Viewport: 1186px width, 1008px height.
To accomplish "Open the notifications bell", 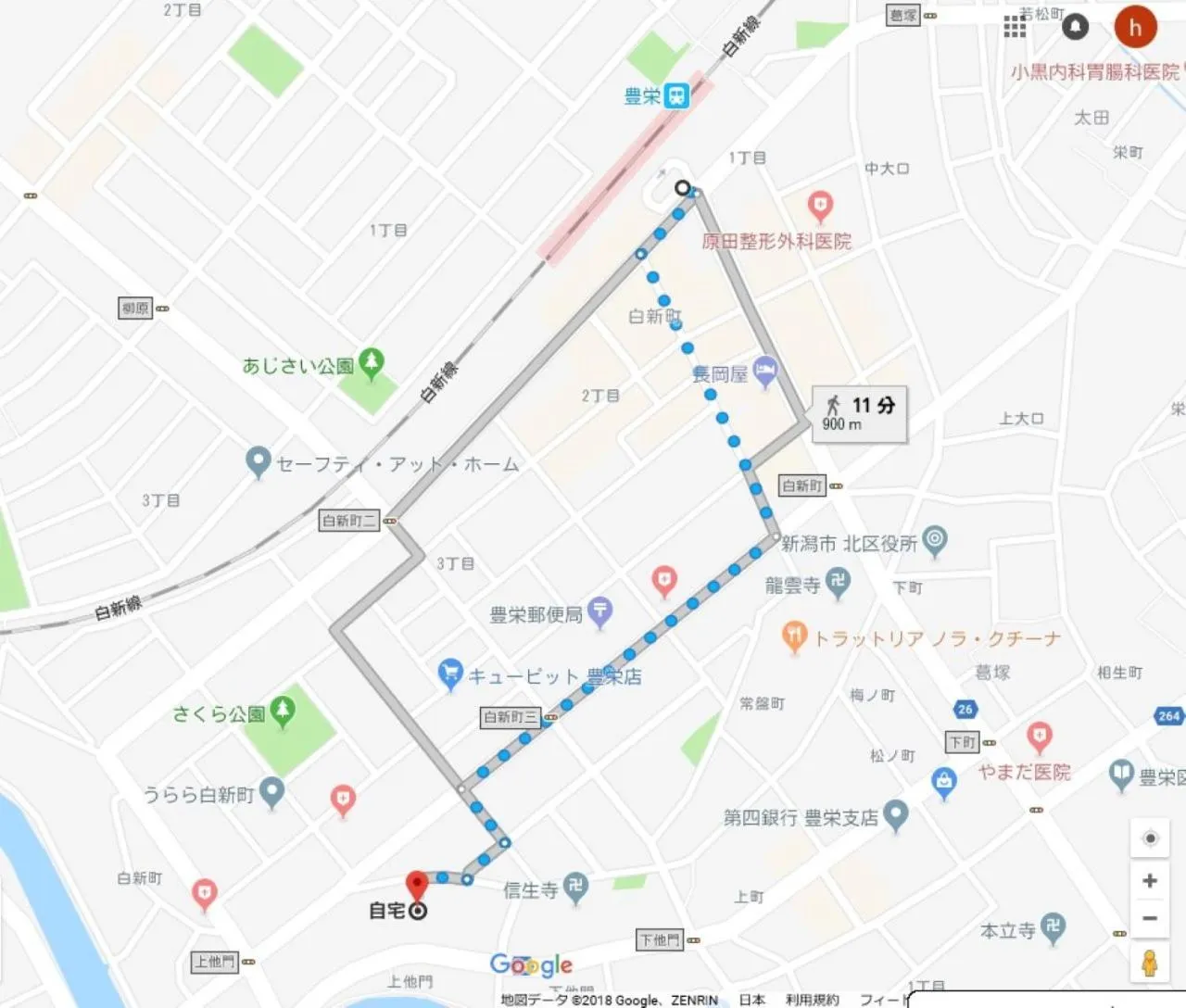I will click(x=1075, y=27).
